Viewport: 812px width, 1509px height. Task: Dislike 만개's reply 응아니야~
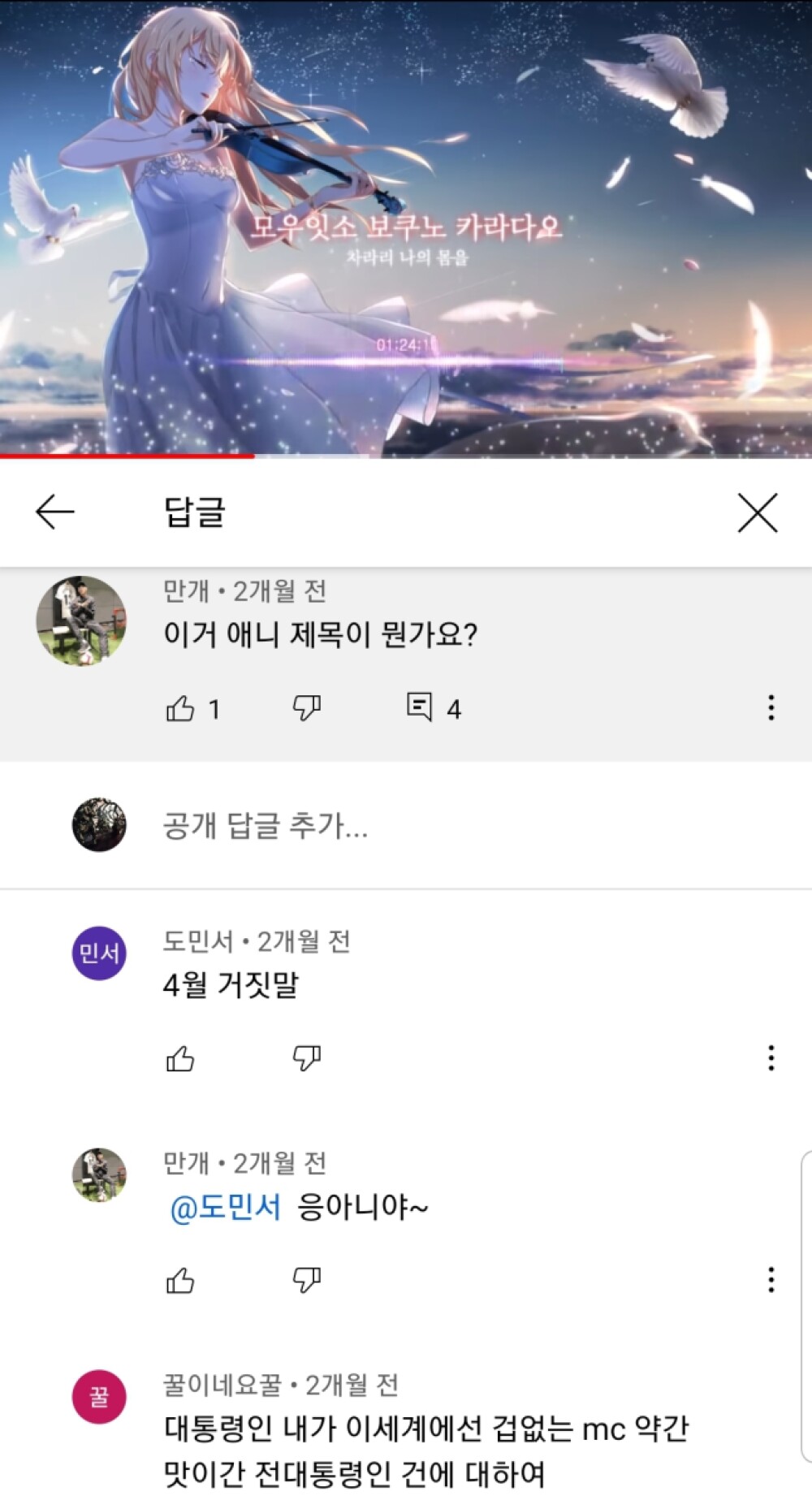(x=306, y=1281)
